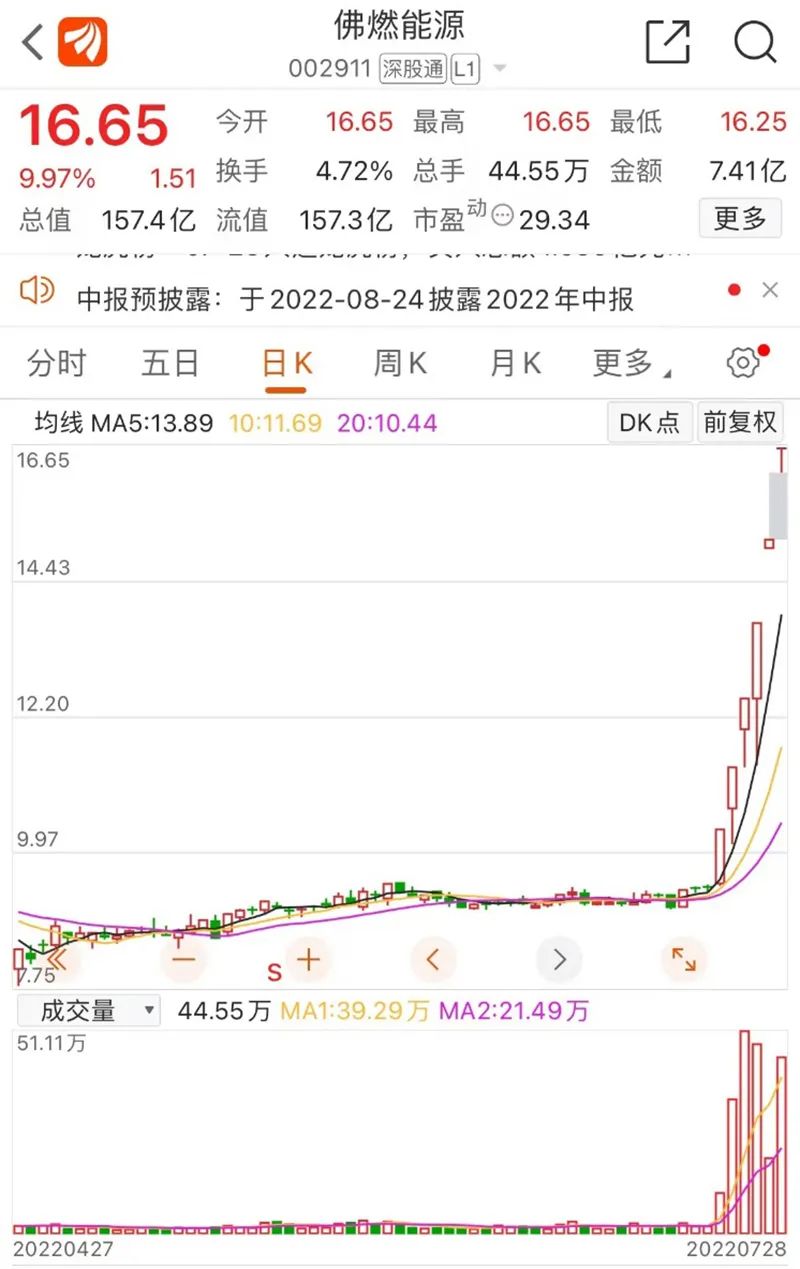Zoom in the K-line chart
This screenshot has height=1269, width=800.
point(308,960)
